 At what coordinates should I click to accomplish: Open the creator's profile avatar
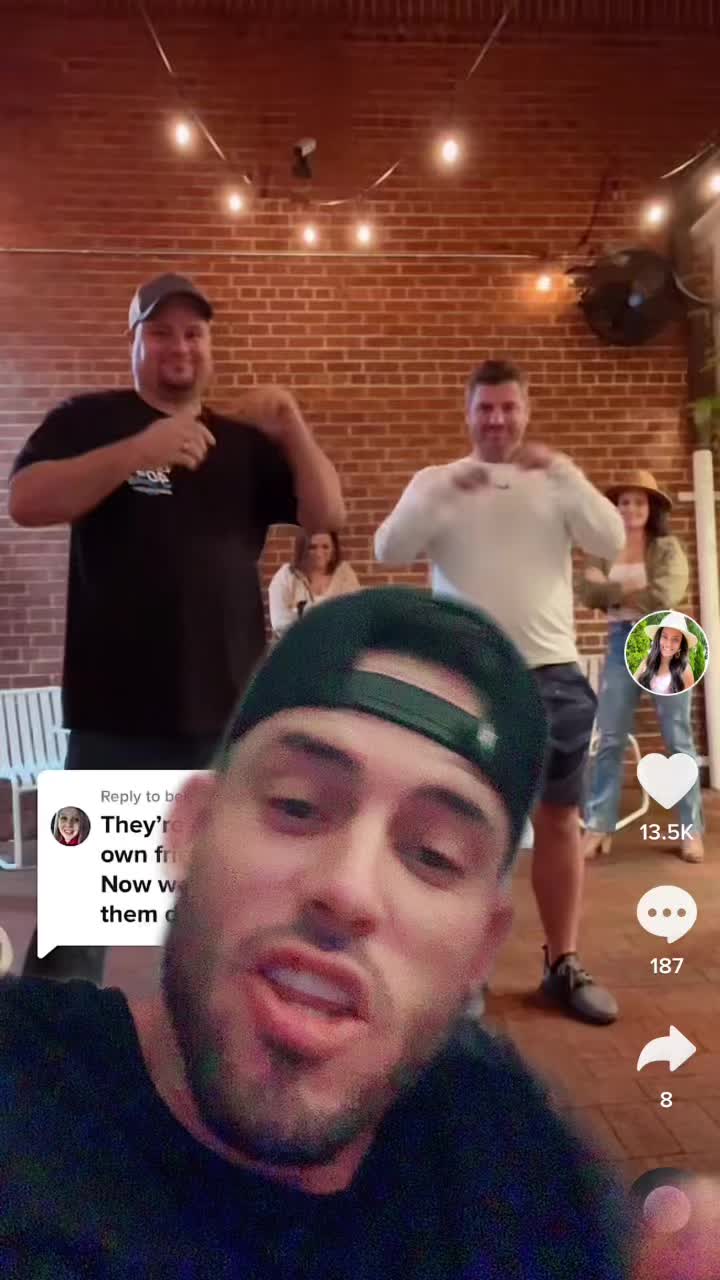[666, 653]
